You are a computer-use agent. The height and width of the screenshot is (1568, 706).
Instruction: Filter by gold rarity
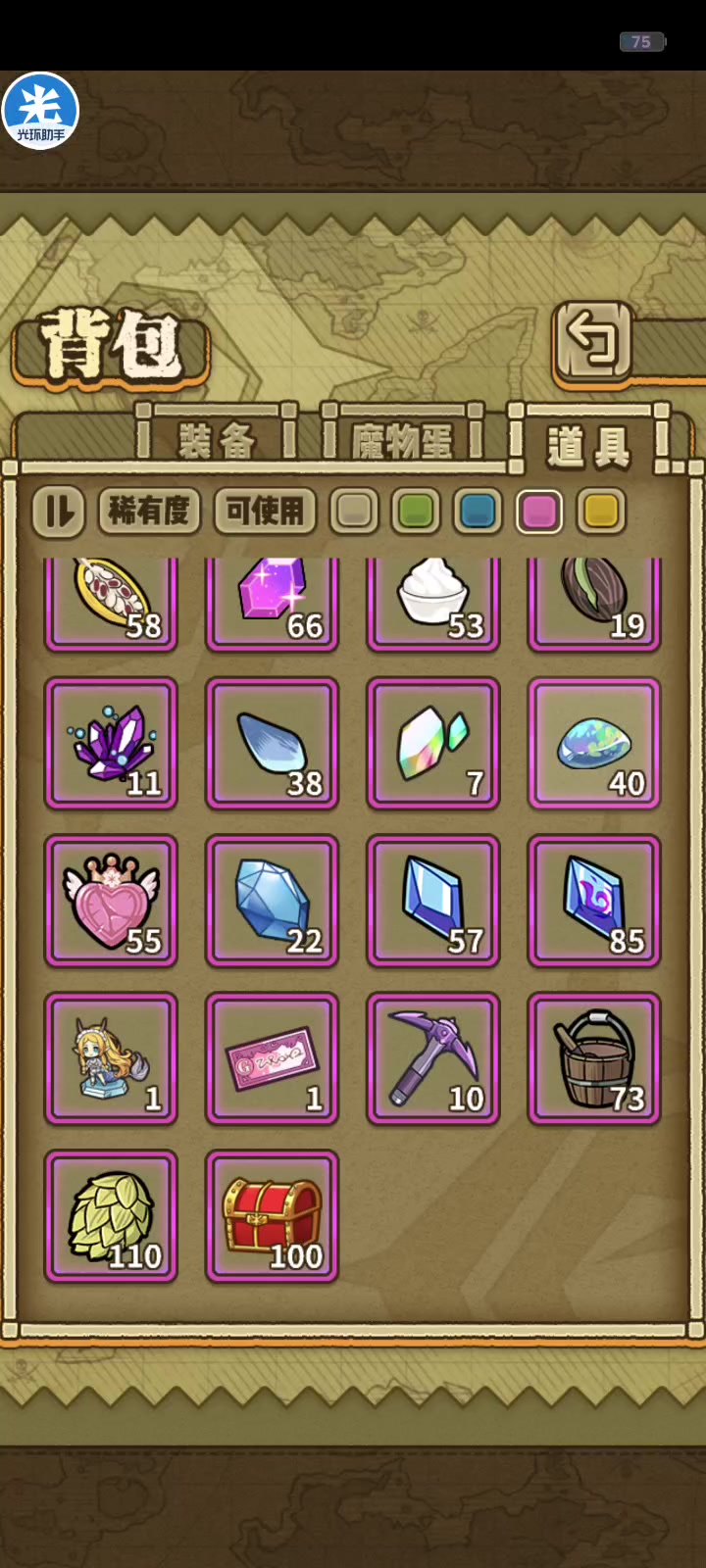(601, 512)
